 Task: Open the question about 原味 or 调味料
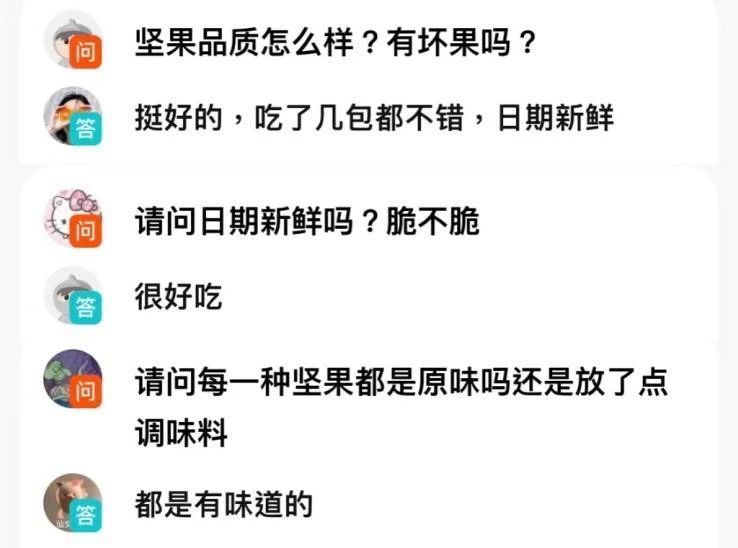pyautogui.click(x=400, y=384)
